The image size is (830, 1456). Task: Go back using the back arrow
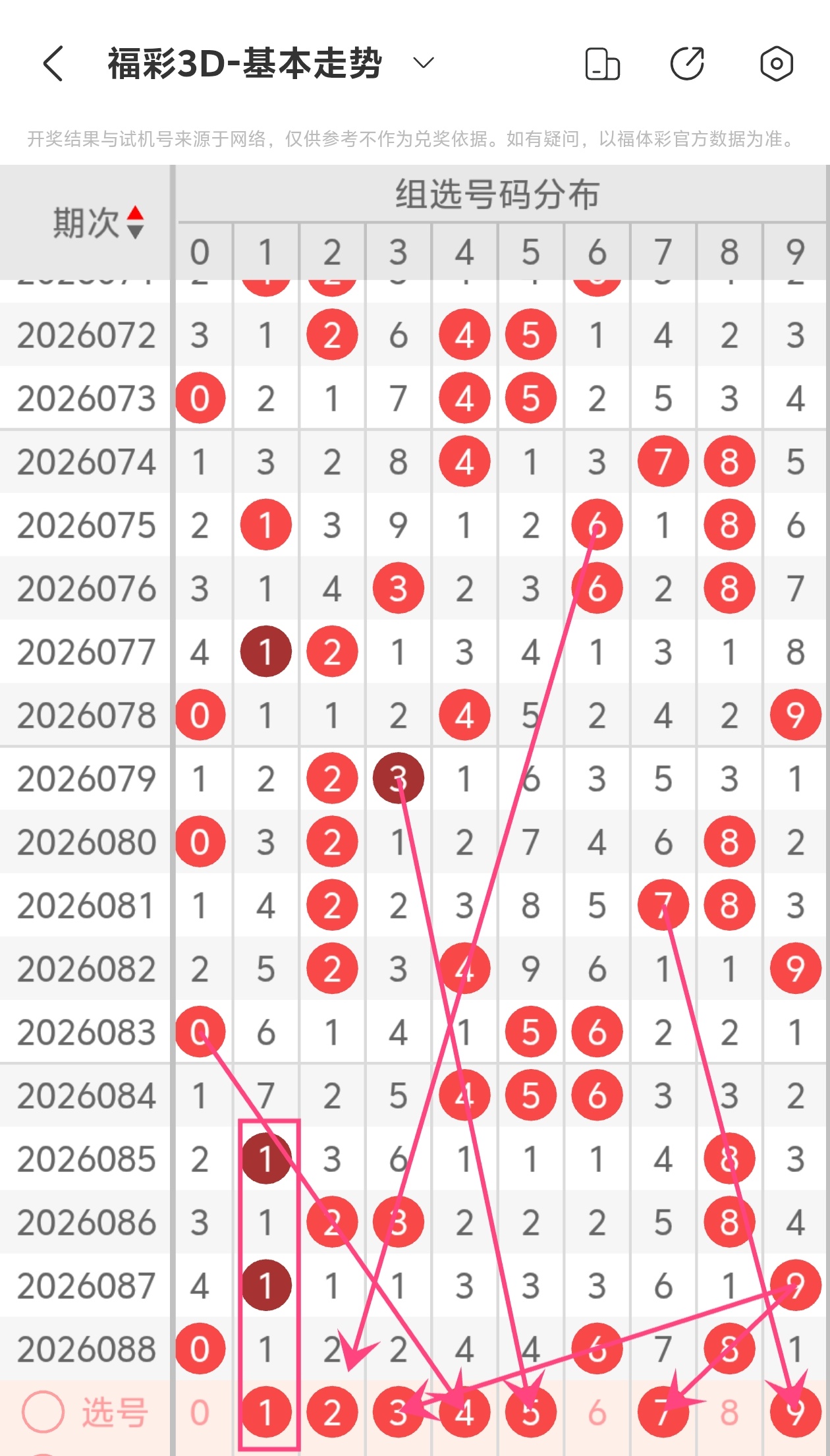click(x=53, y=64)
